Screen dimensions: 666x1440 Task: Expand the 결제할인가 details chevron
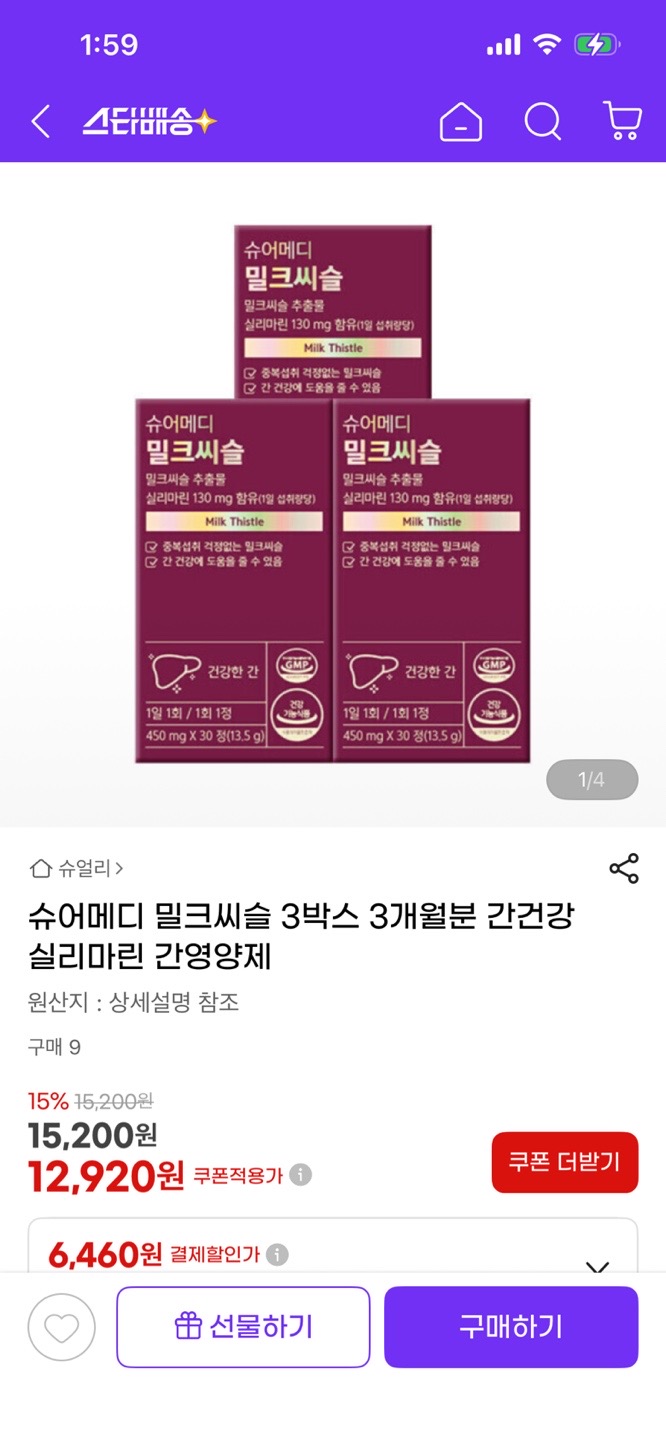(597, 1265)
